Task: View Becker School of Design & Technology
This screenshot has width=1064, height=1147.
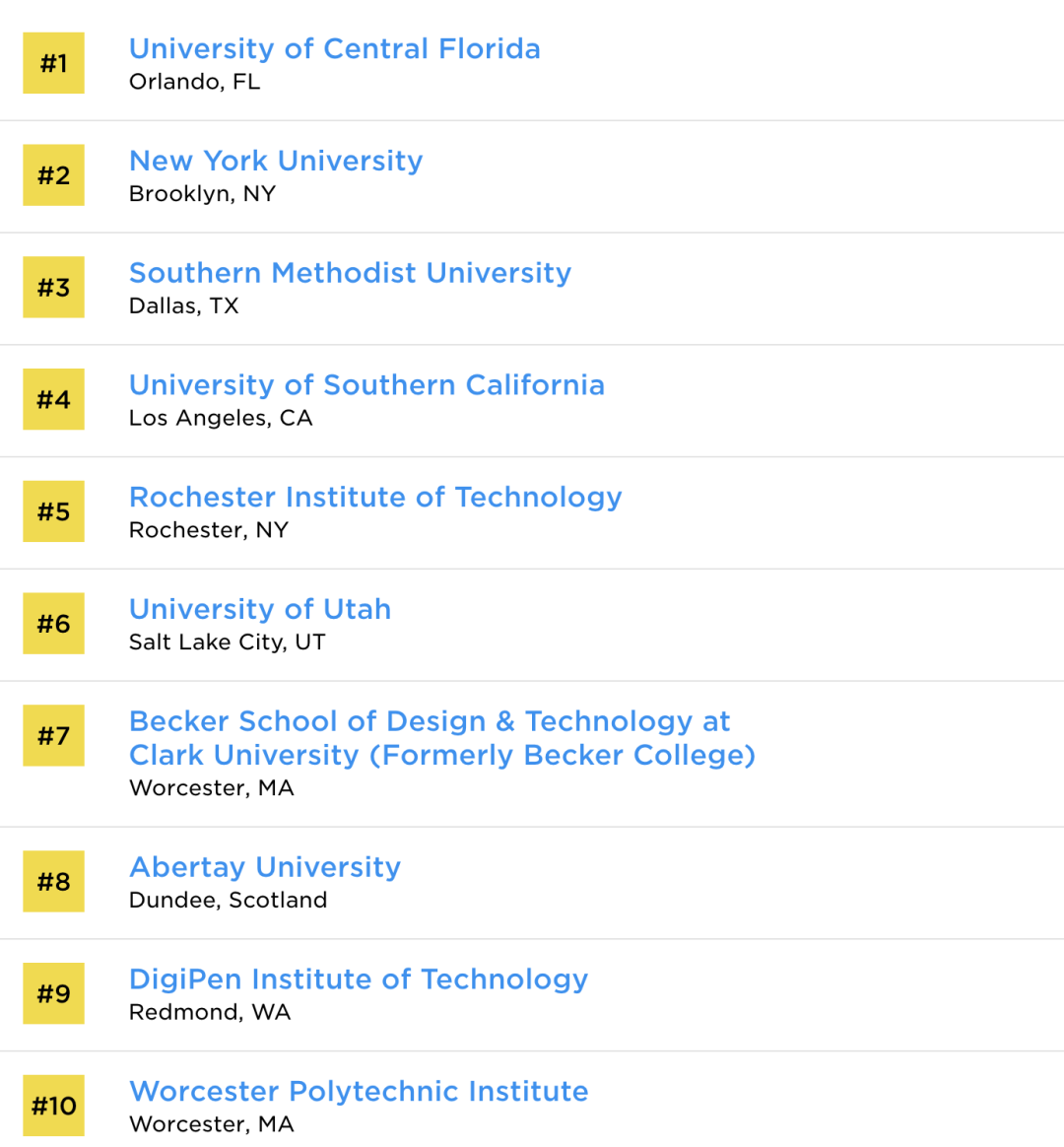Action: coord(430,722)
